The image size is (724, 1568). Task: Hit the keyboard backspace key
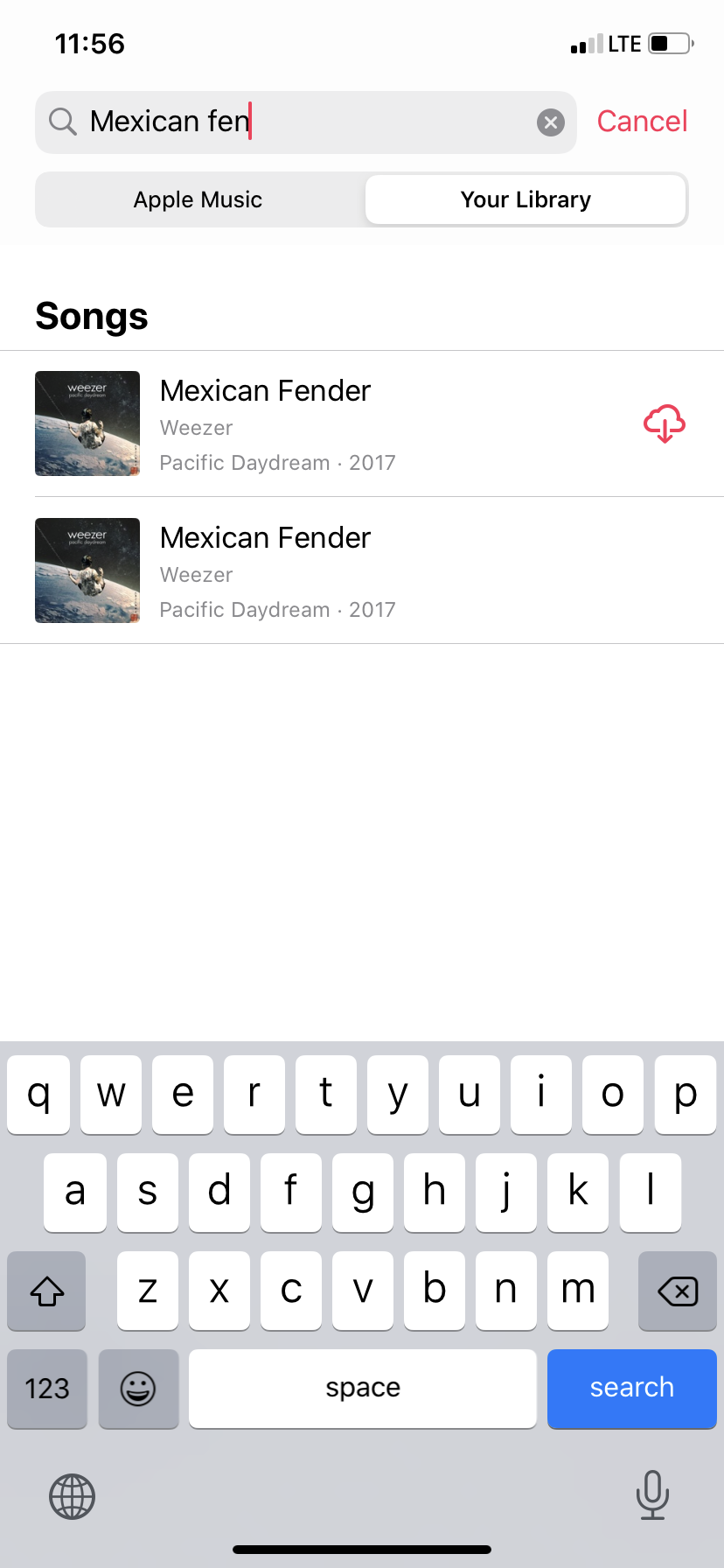[x=677, y=1291]
